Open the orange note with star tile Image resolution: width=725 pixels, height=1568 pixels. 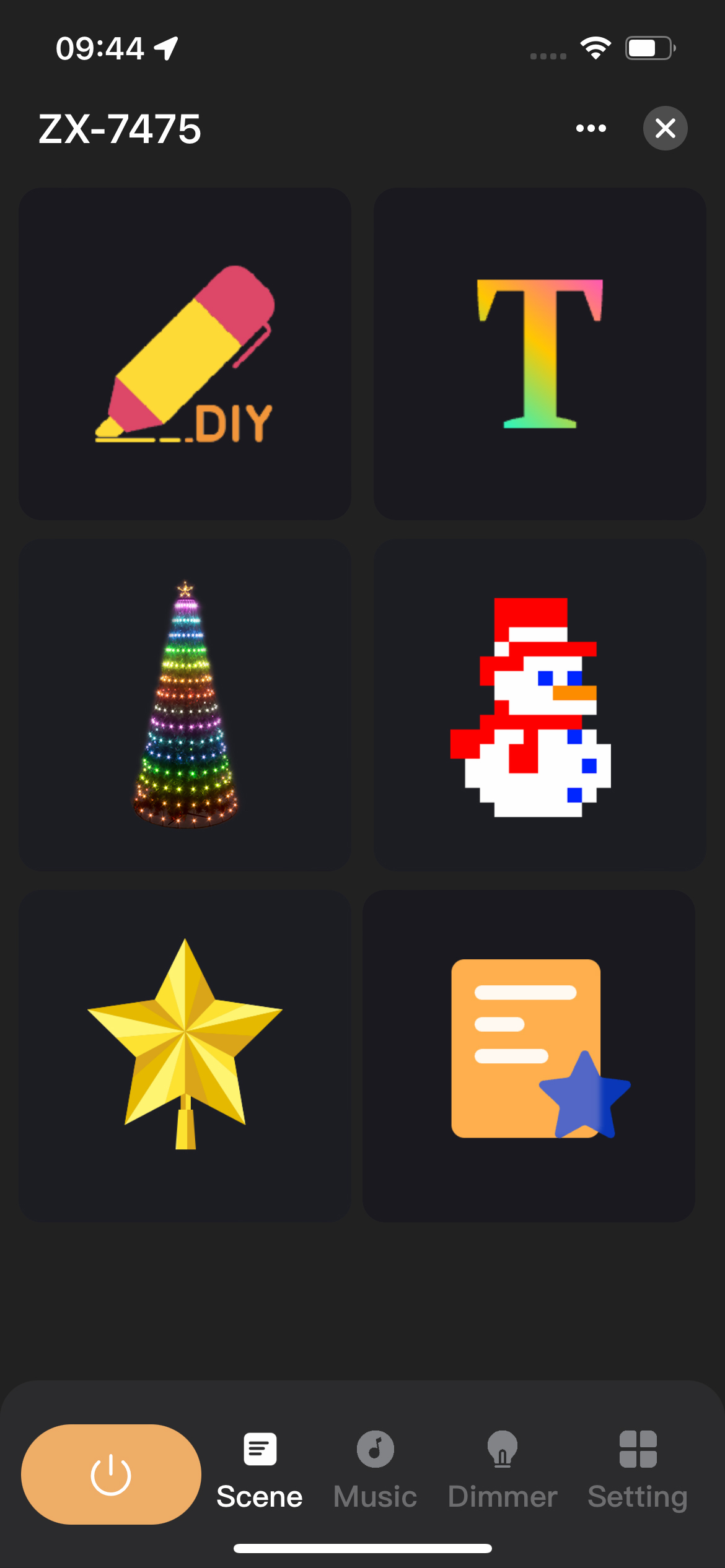click(x=529, y=1056)
